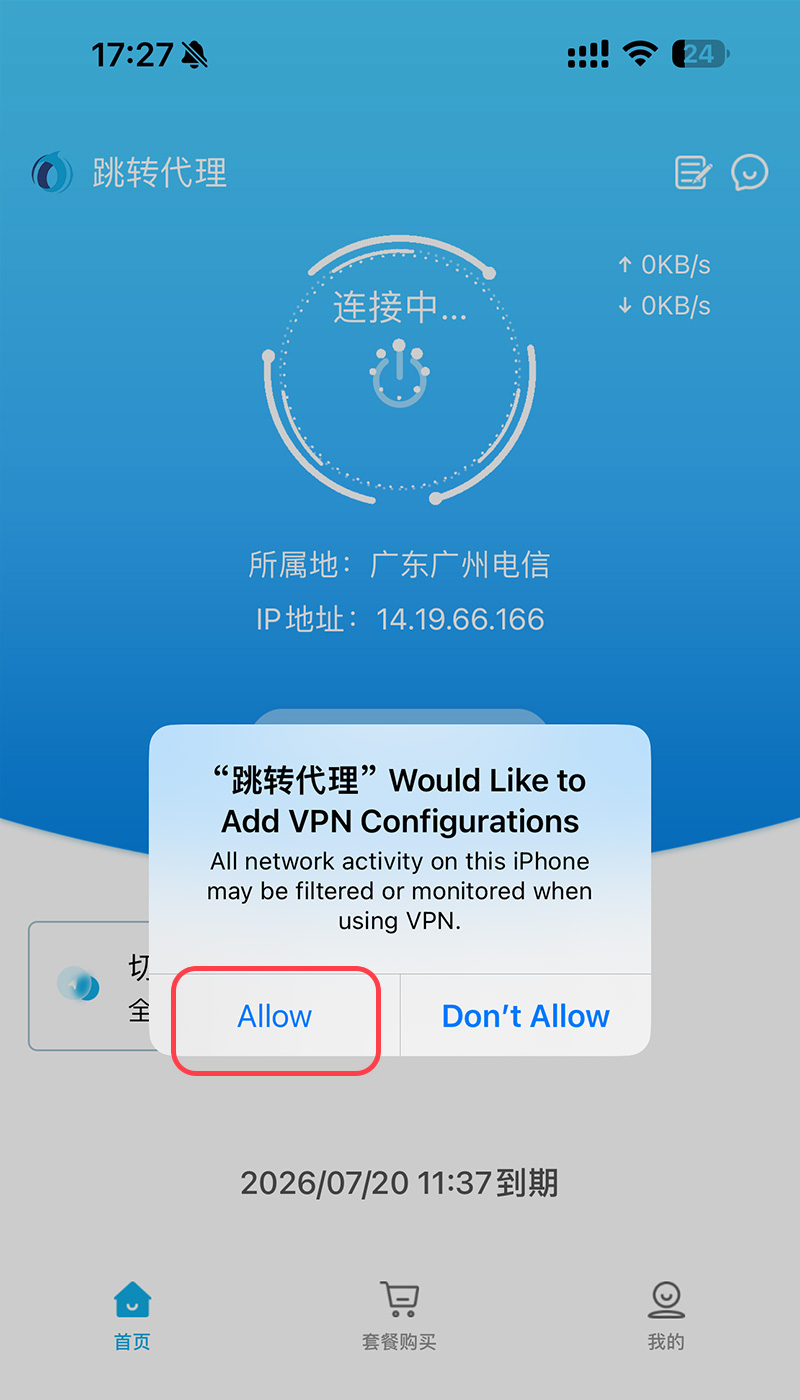Choose Don't Allow in the VPN dialog
Screen dimensions: 800x1400
525,1016
